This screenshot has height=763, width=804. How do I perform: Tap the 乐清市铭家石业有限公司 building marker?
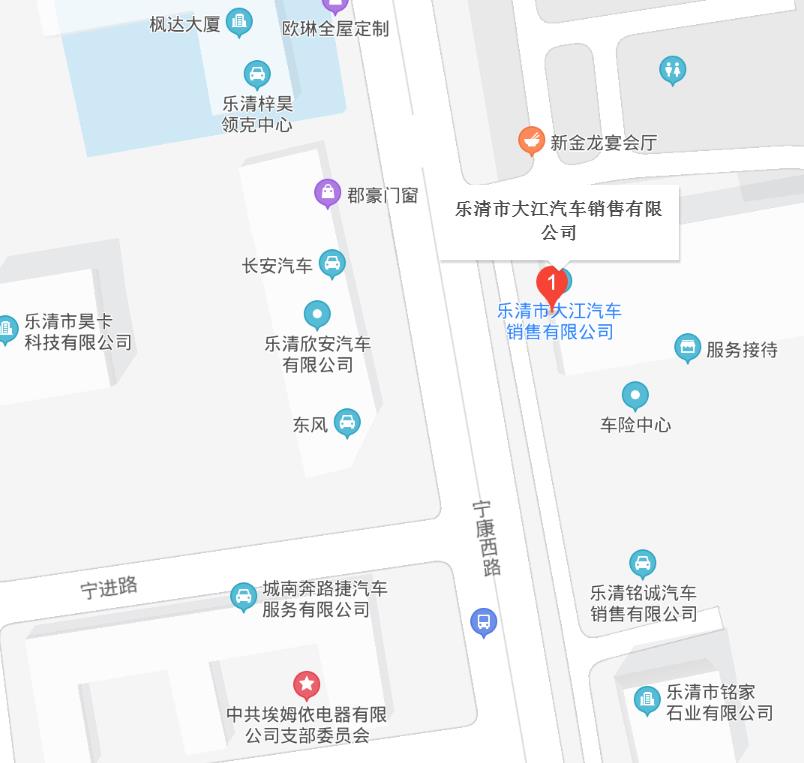tap(647, 699)
